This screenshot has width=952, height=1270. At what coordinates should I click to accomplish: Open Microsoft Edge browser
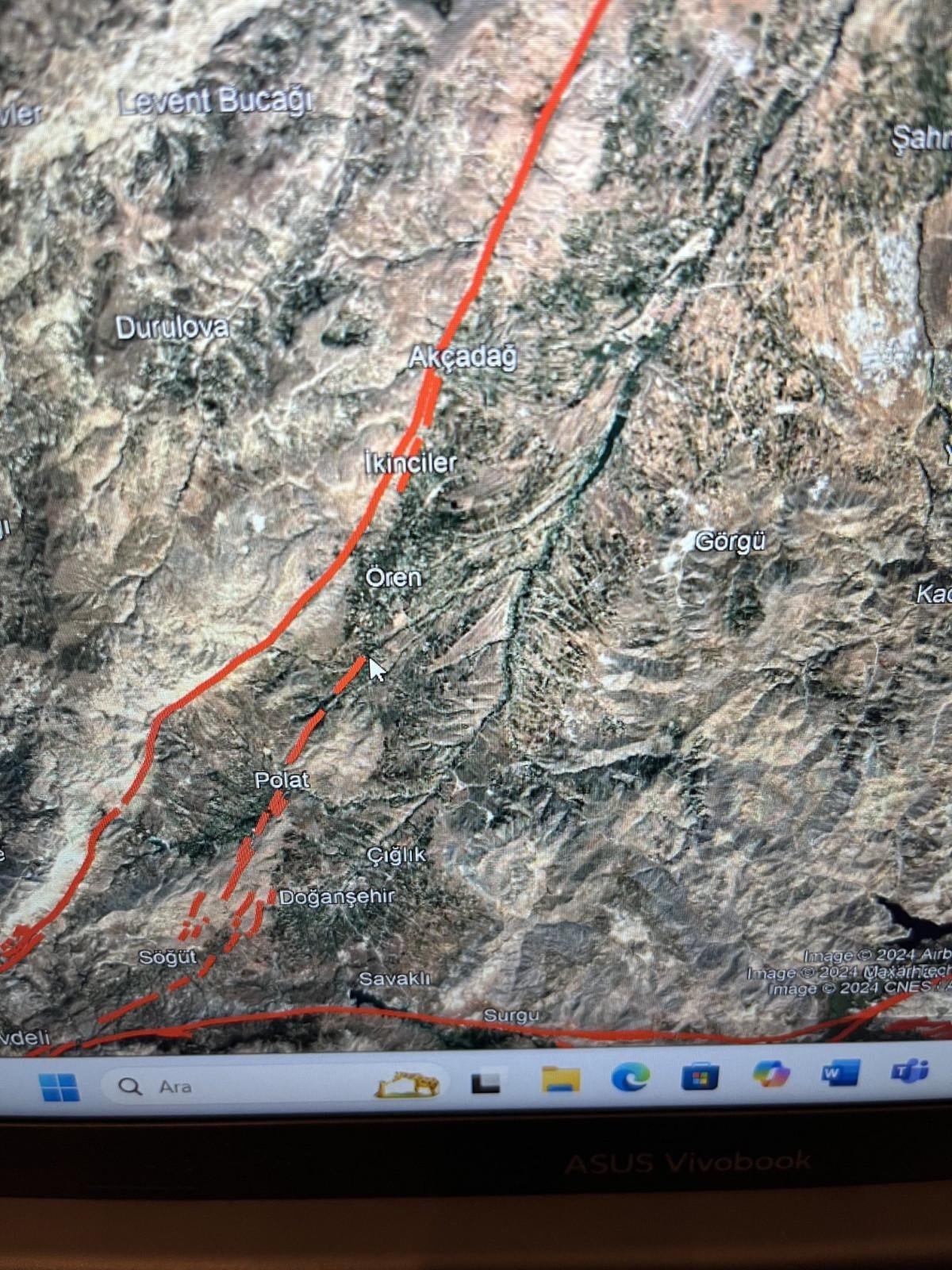point(631,1077)
